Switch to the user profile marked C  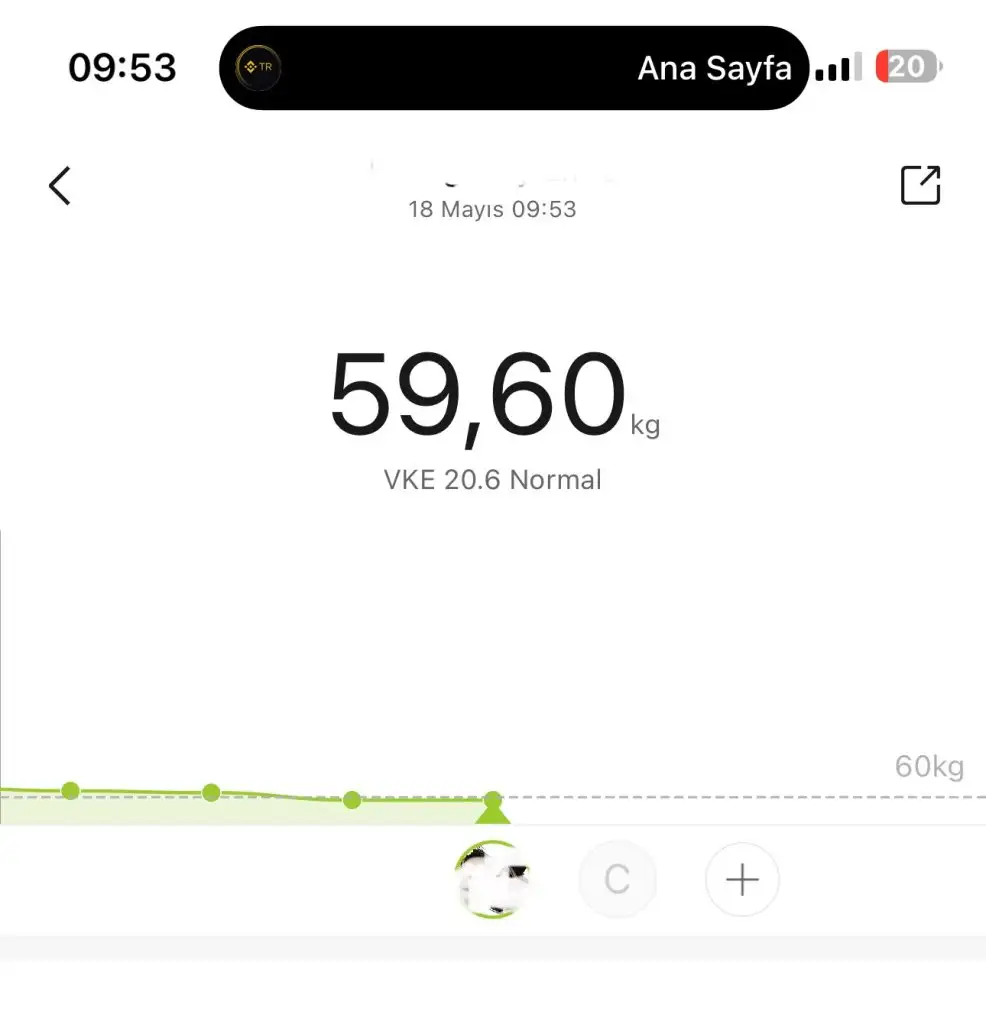coord(617,880)
